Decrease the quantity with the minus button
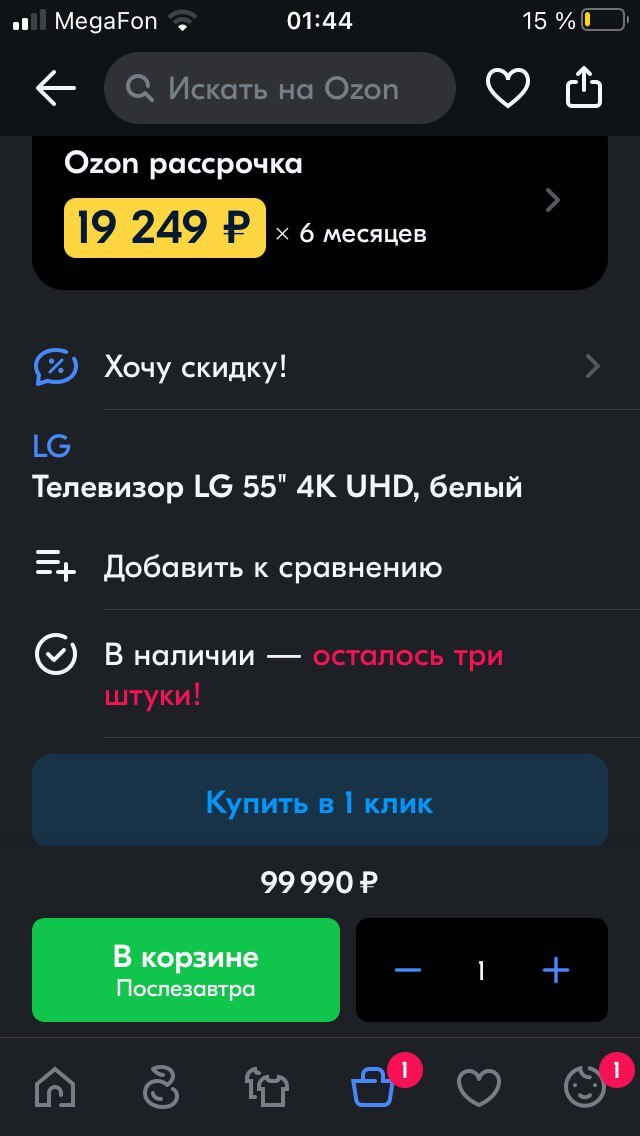 click(x=407, y=970)
